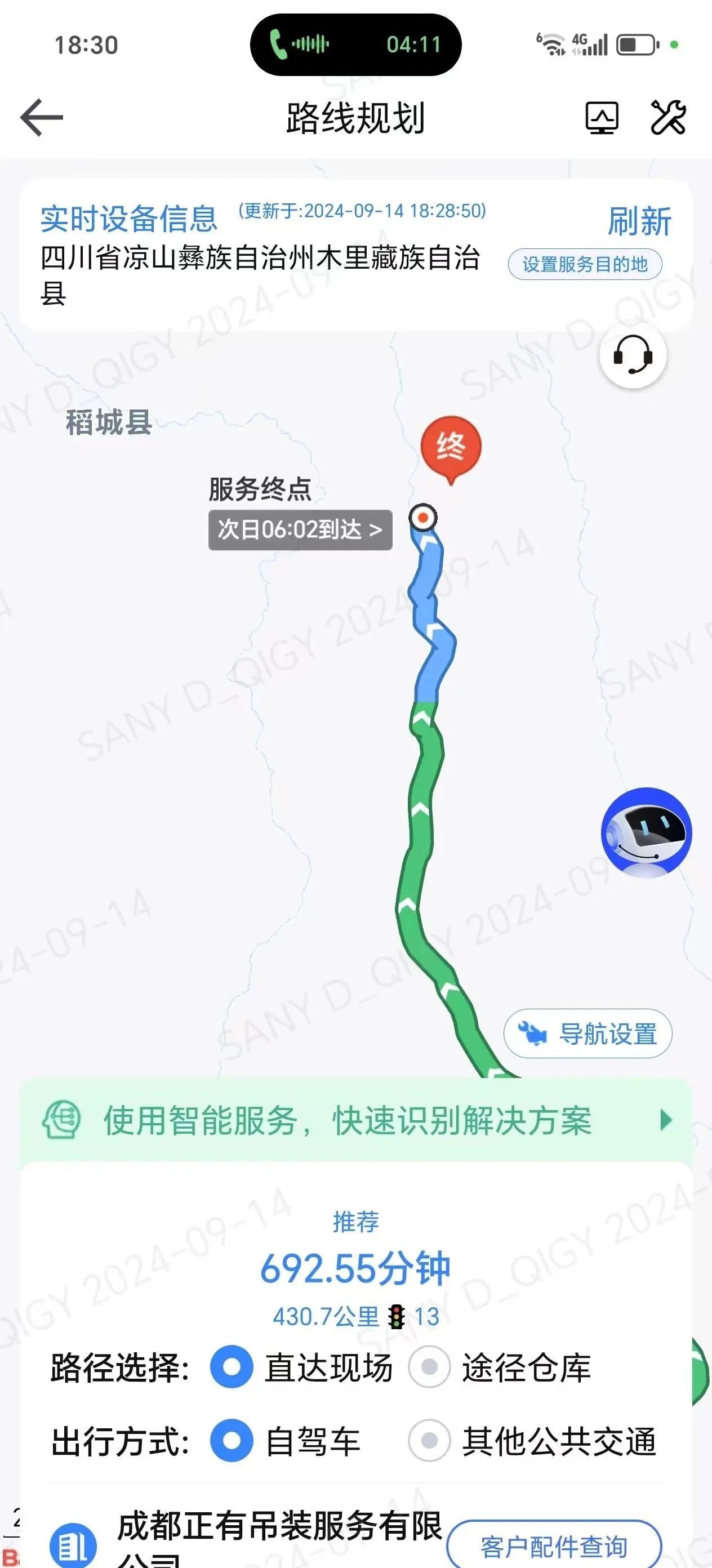Tap 设置服务目的地 button
712x1568 pixels.
(x=584, y=264)
